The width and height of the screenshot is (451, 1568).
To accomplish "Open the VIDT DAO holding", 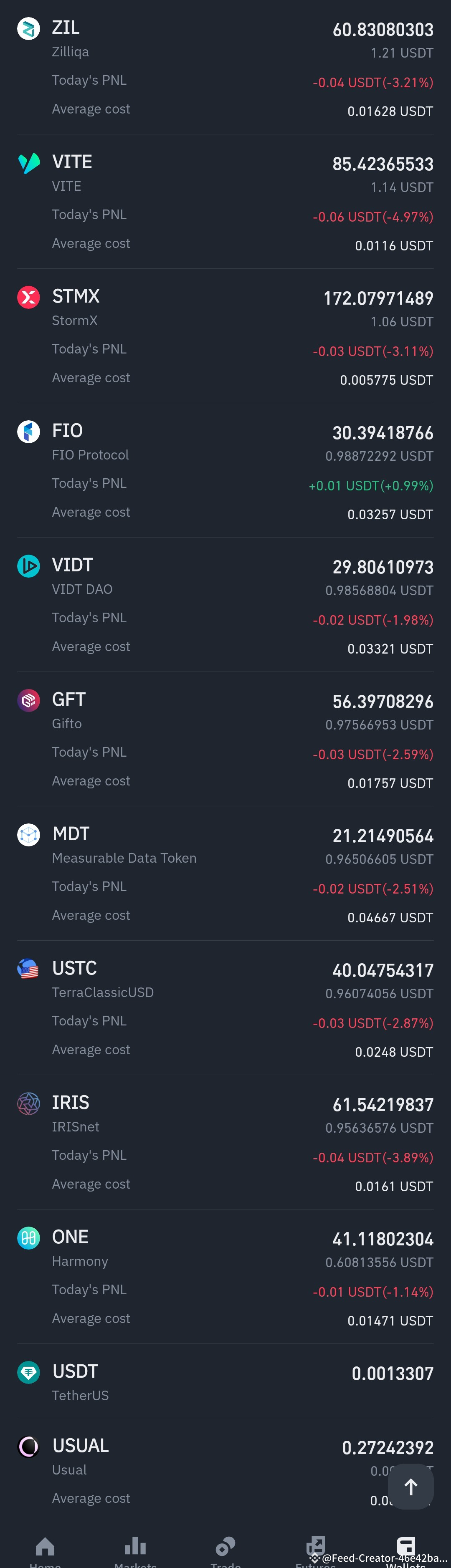I will coord(225,605).
